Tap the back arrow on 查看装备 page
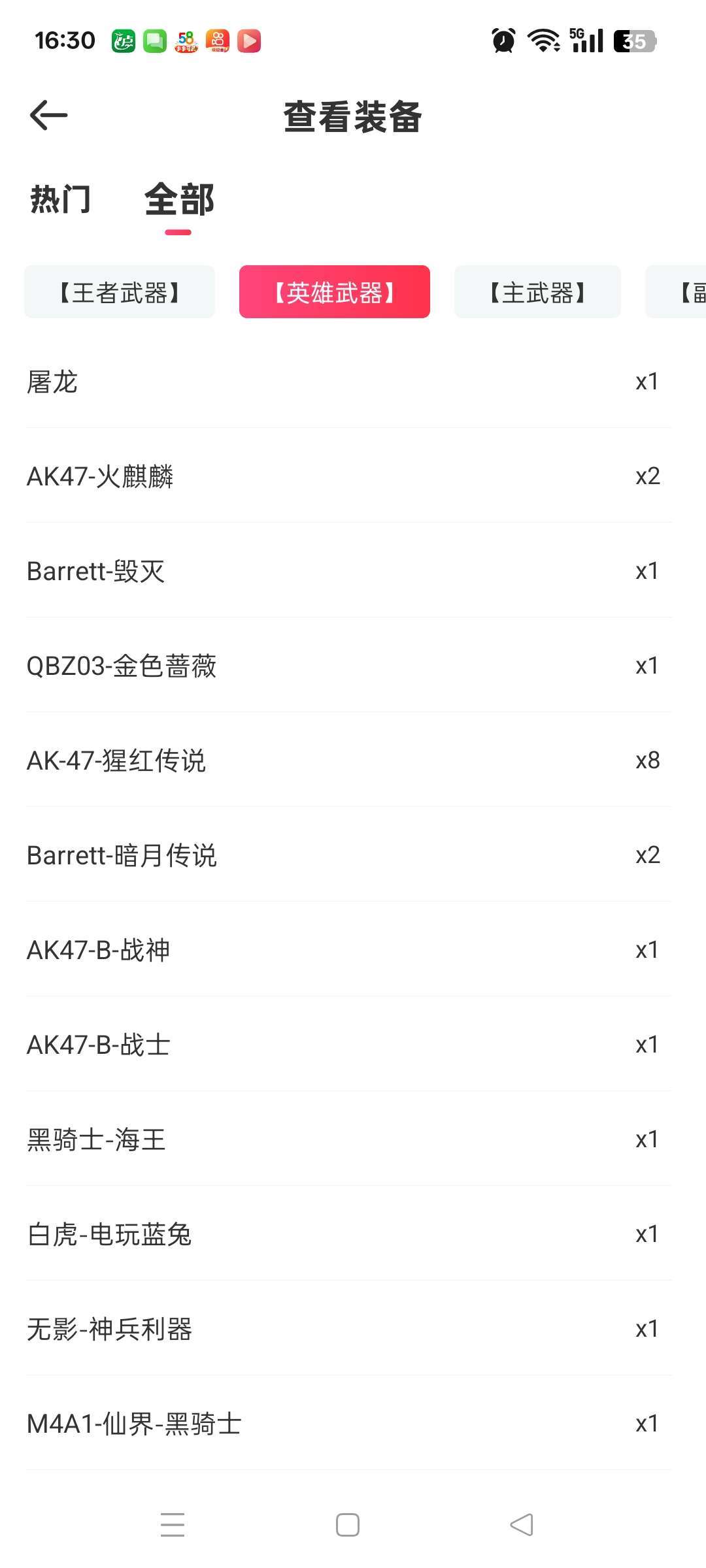706x1568 pixels. pyautogui.click(x=49, y=115)
